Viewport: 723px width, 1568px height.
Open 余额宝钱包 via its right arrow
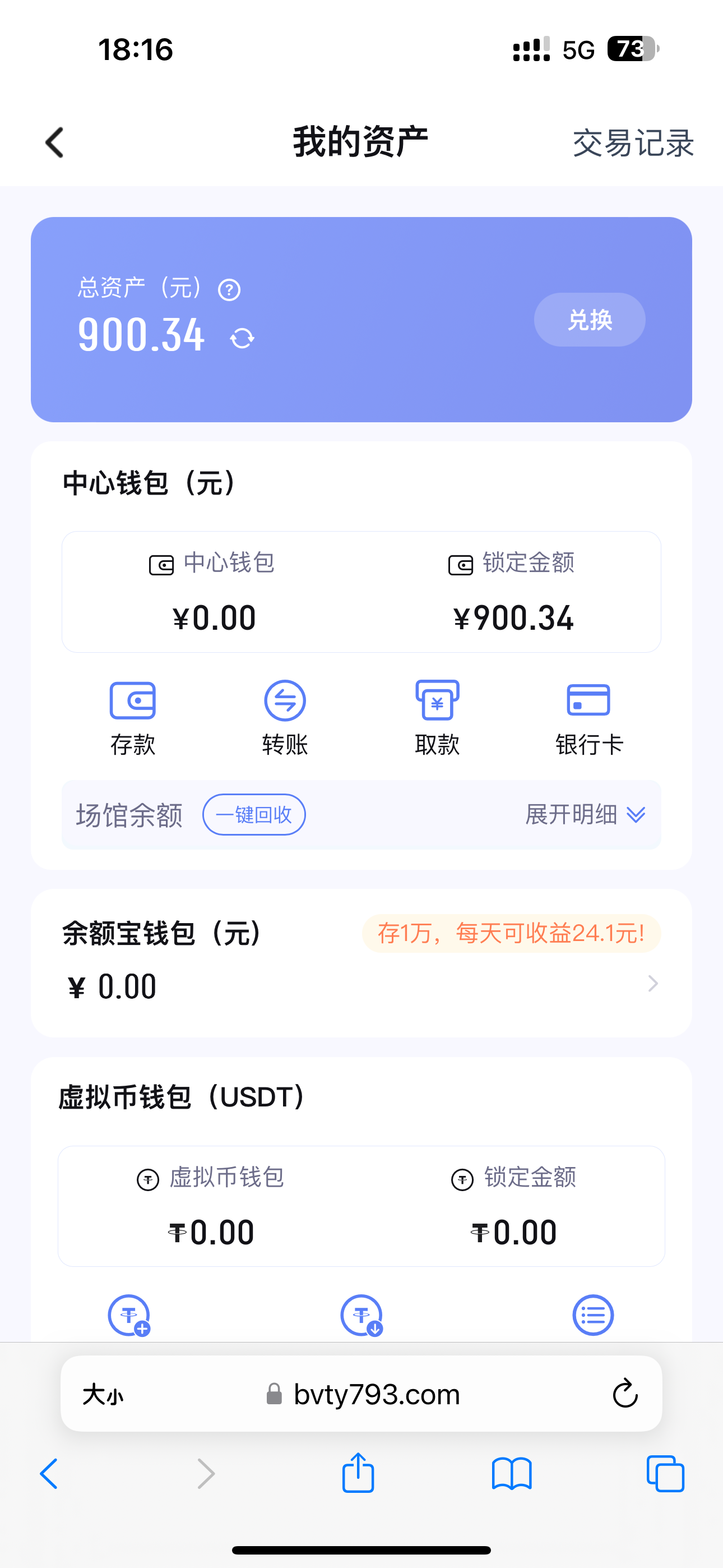pyautogui.click(x=652, y=984)
